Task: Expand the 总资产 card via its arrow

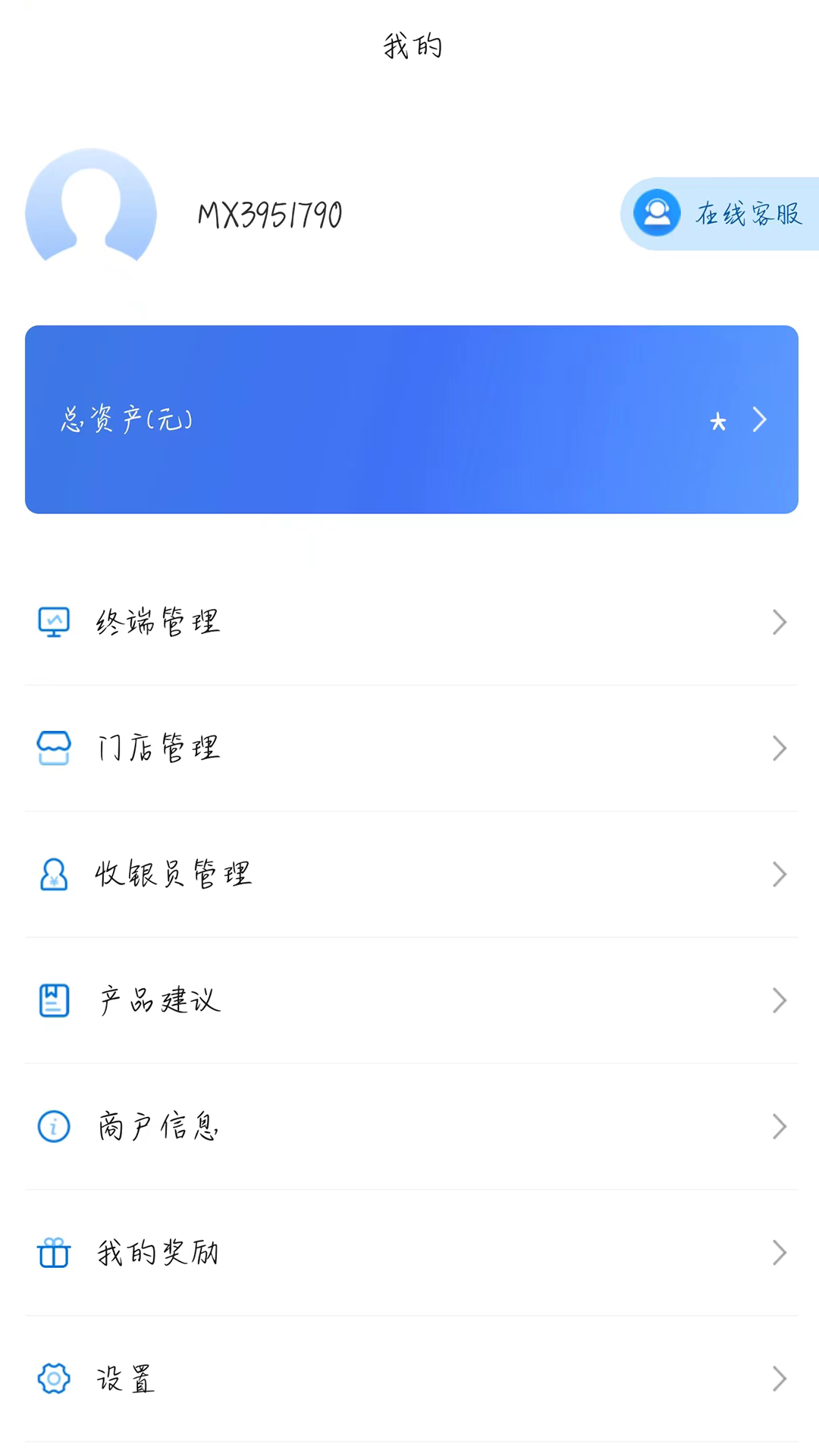Action: click(x=759, y=419)
